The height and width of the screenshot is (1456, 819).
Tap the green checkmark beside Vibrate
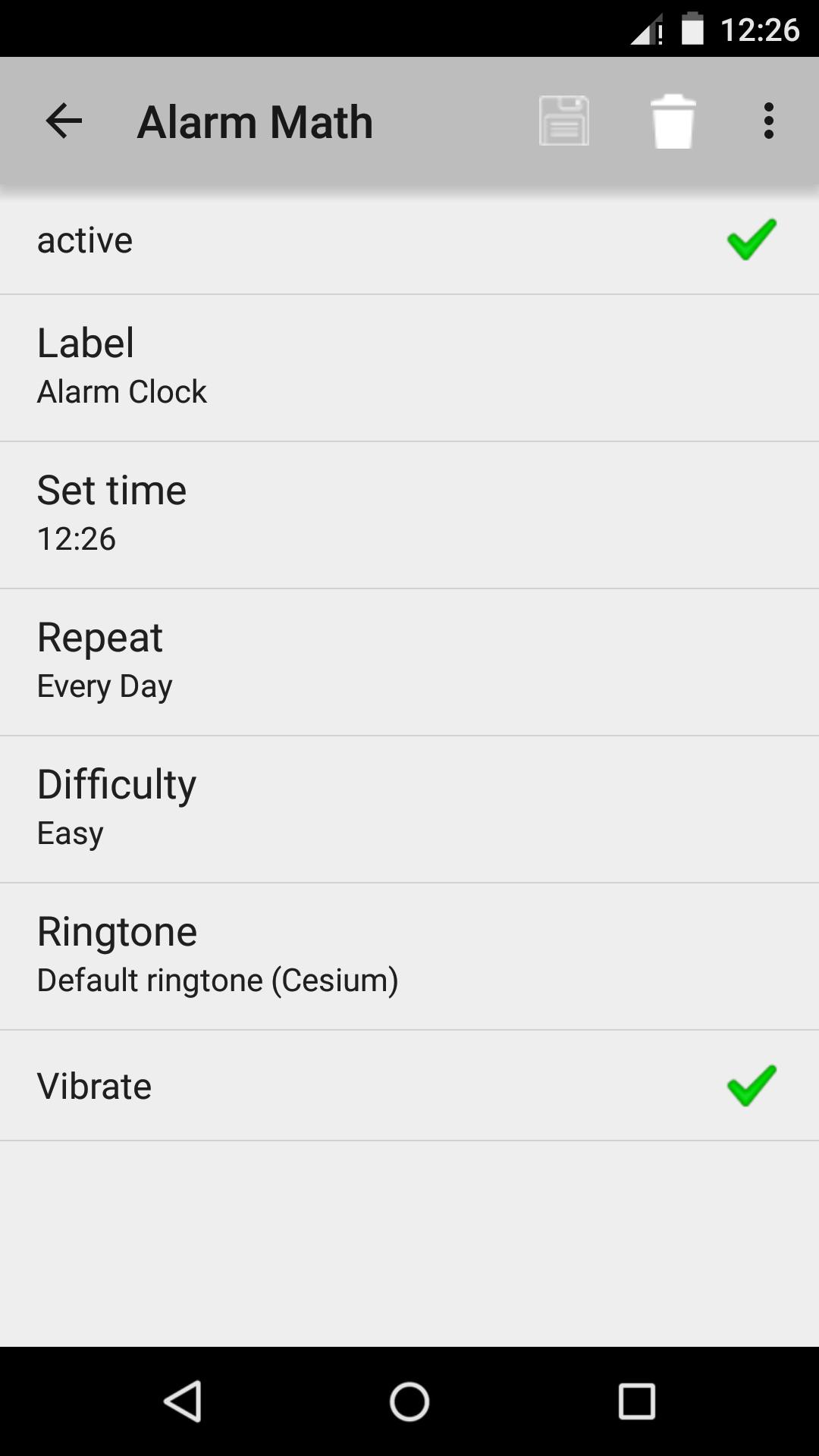pos(750,1084)
